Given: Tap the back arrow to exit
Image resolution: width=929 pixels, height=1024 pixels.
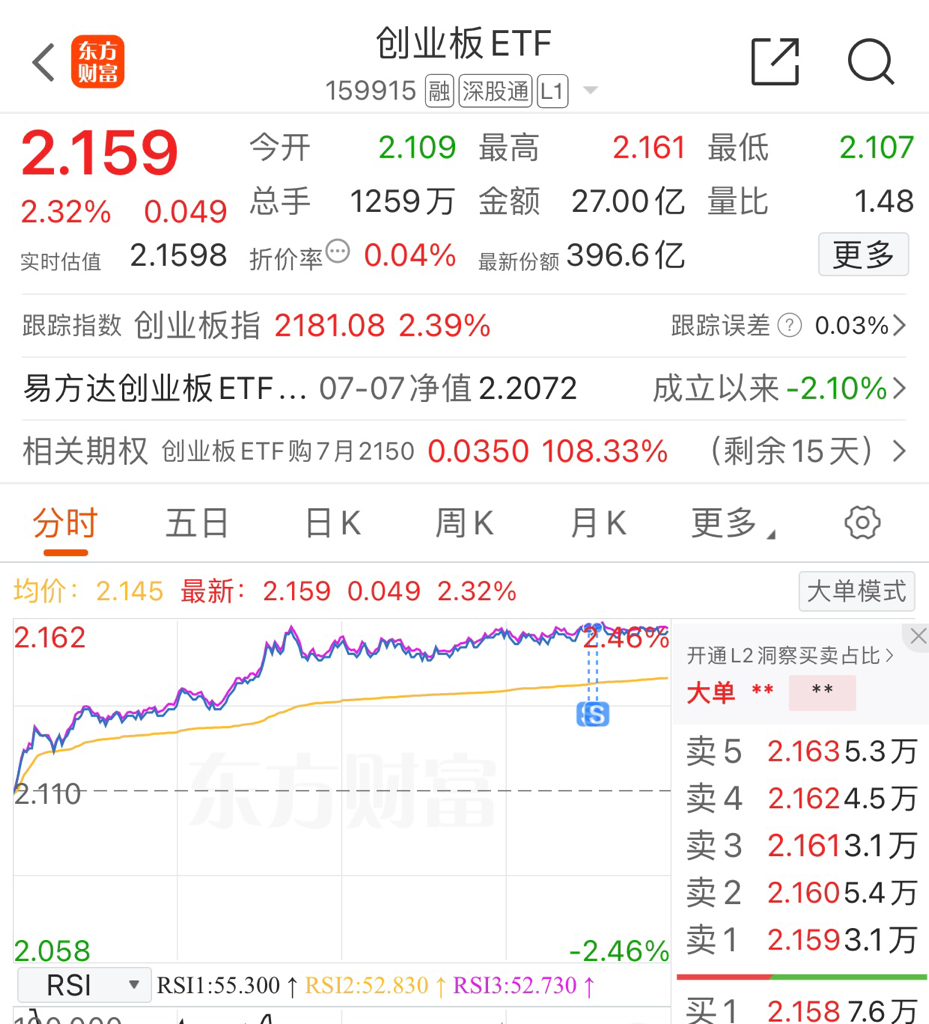Looking at the screenshot, I should pos(41,62).
